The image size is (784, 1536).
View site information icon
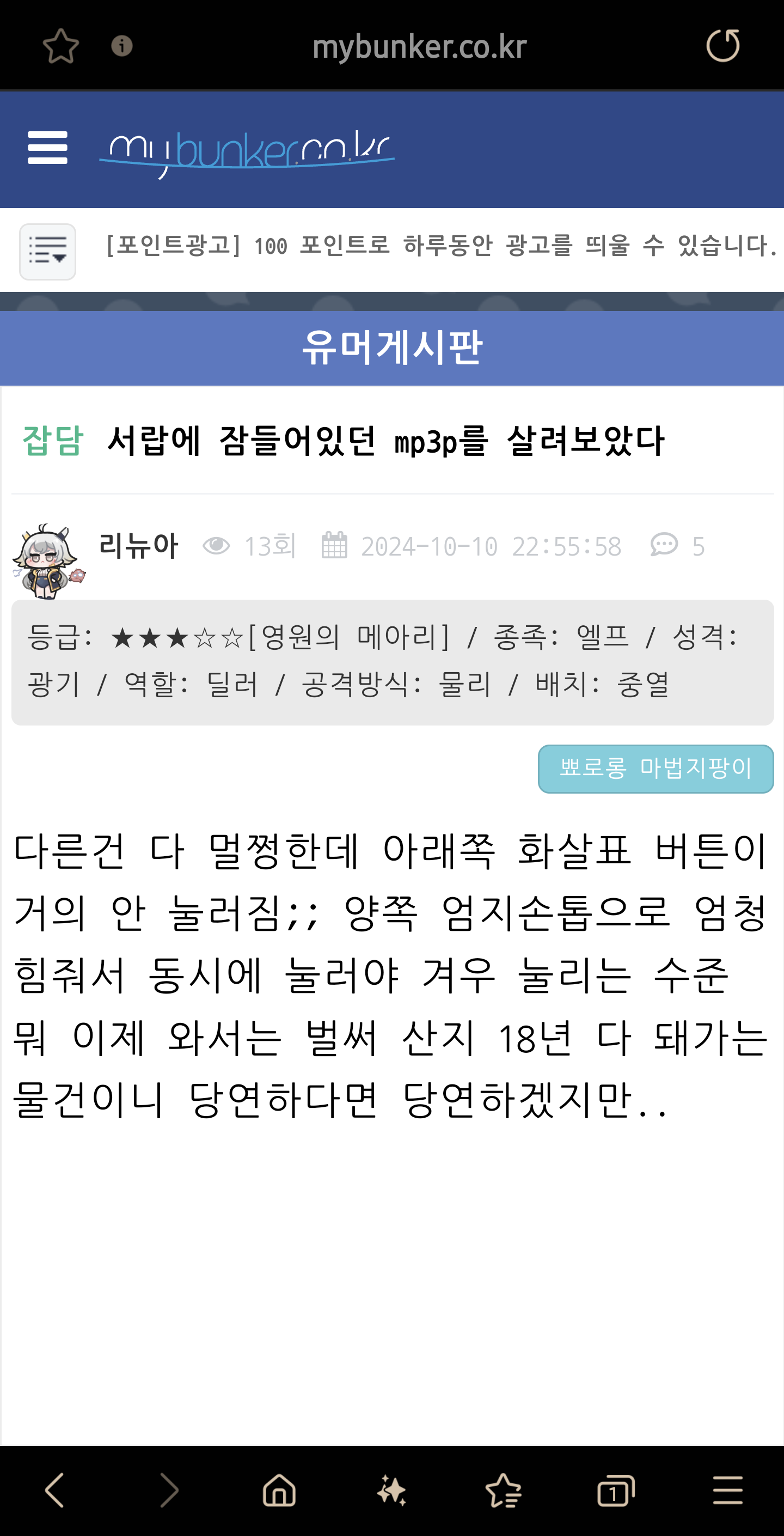click(121, 46)
